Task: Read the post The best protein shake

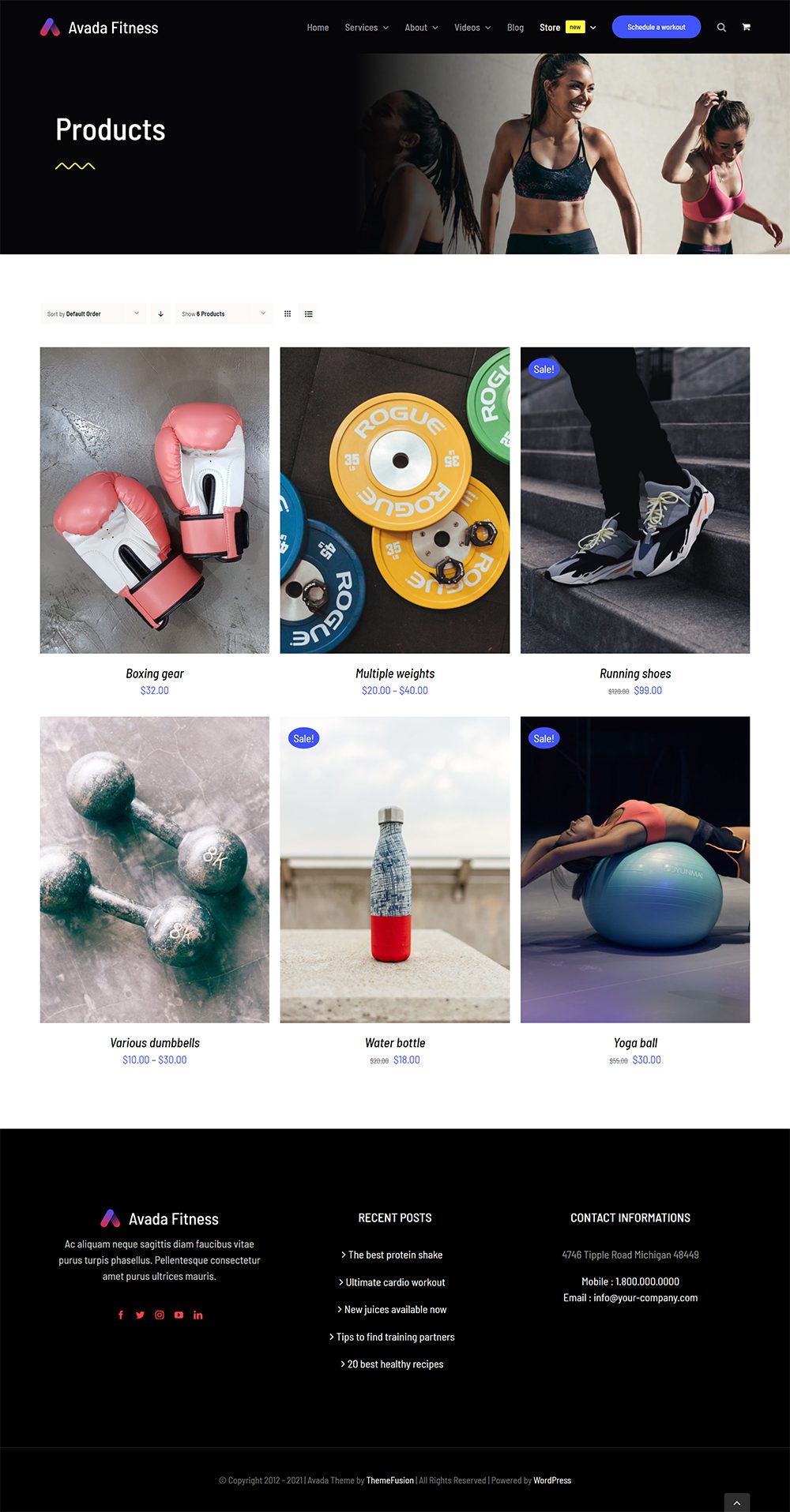Action: (395, 1255)
